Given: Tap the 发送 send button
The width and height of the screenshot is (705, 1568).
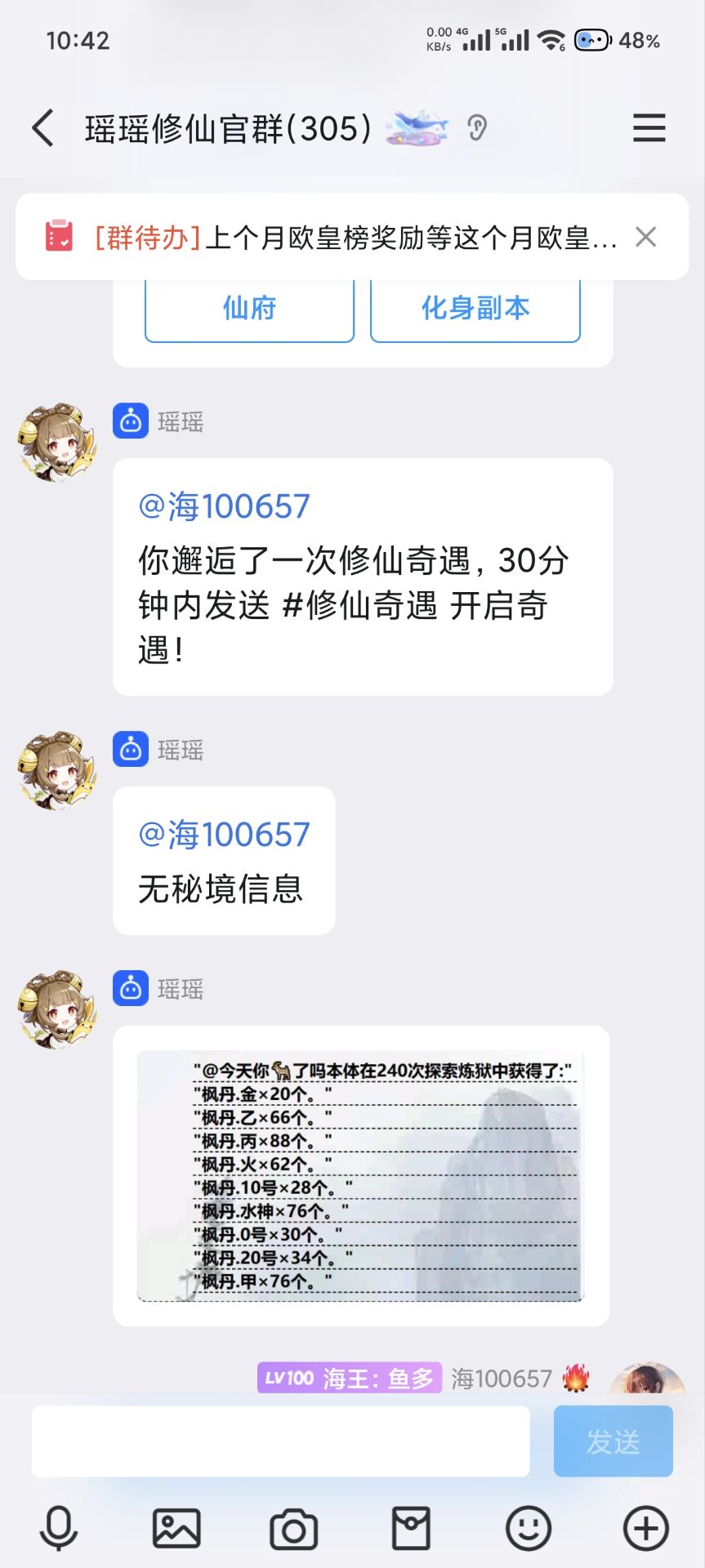Looking at the screenshot, I should coord(613,1441).
